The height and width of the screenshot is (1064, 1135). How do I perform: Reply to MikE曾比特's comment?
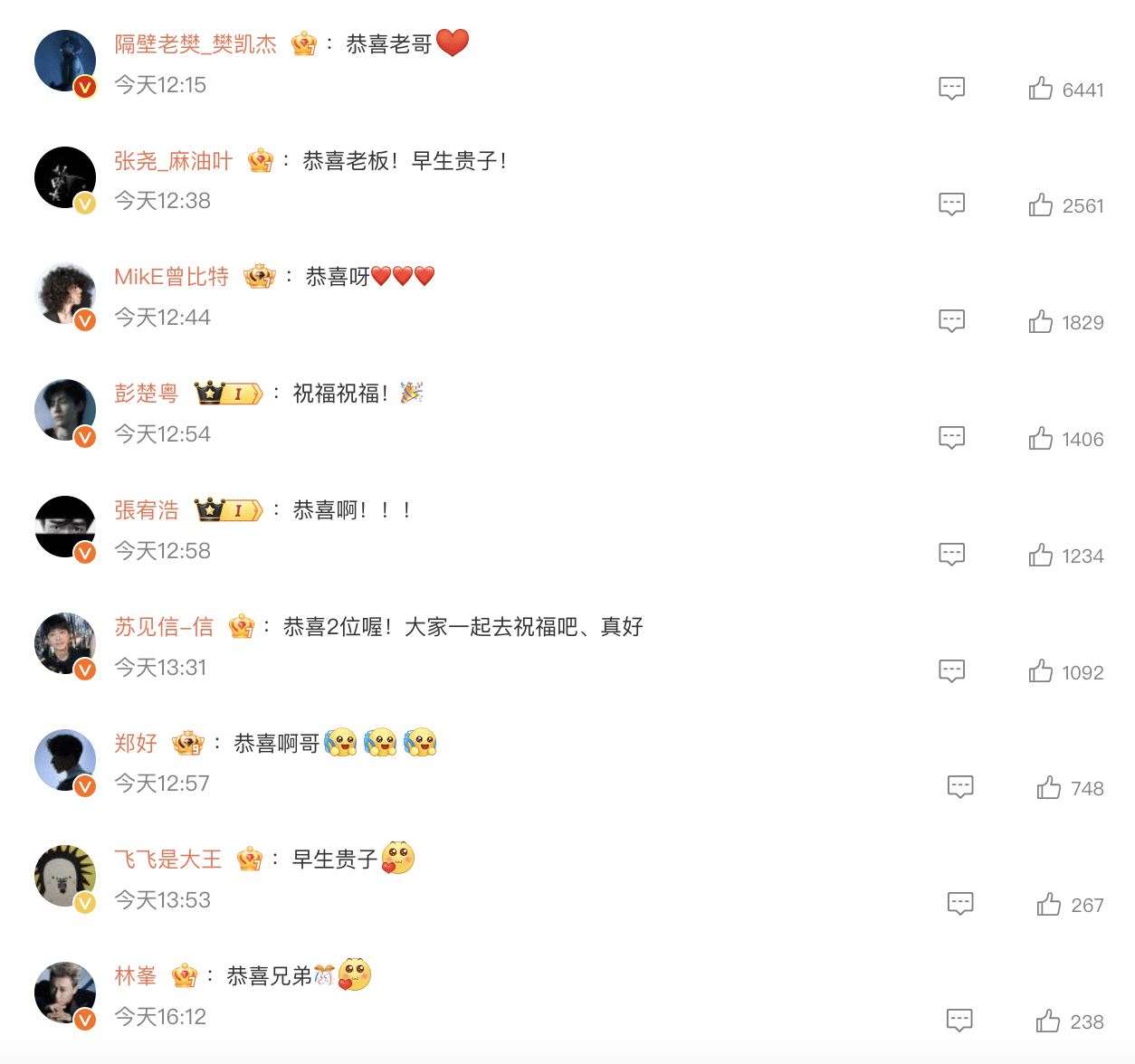click(x=951, y=321)
